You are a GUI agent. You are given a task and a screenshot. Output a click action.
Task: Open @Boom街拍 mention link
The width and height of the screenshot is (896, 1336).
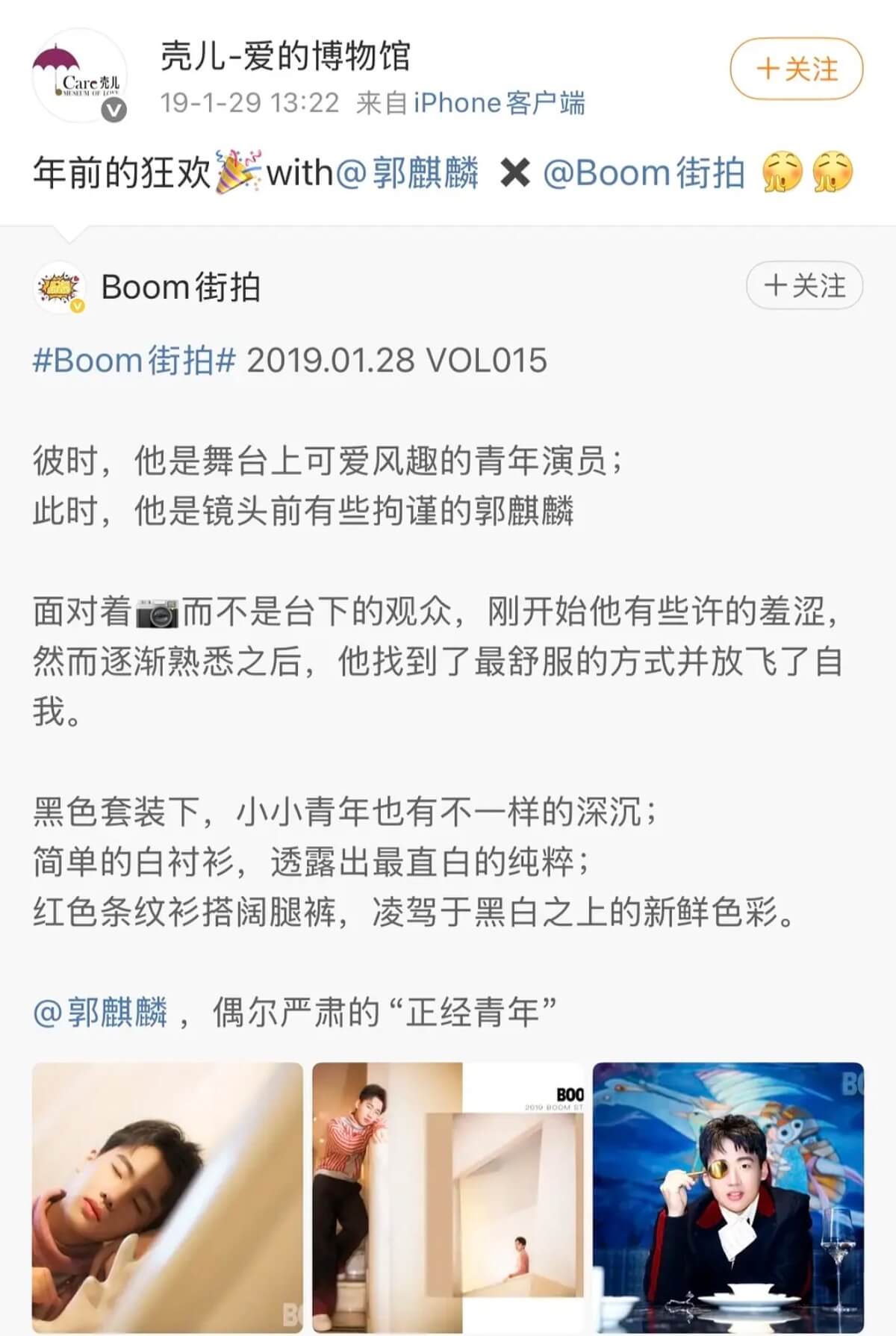click(644, 173)
